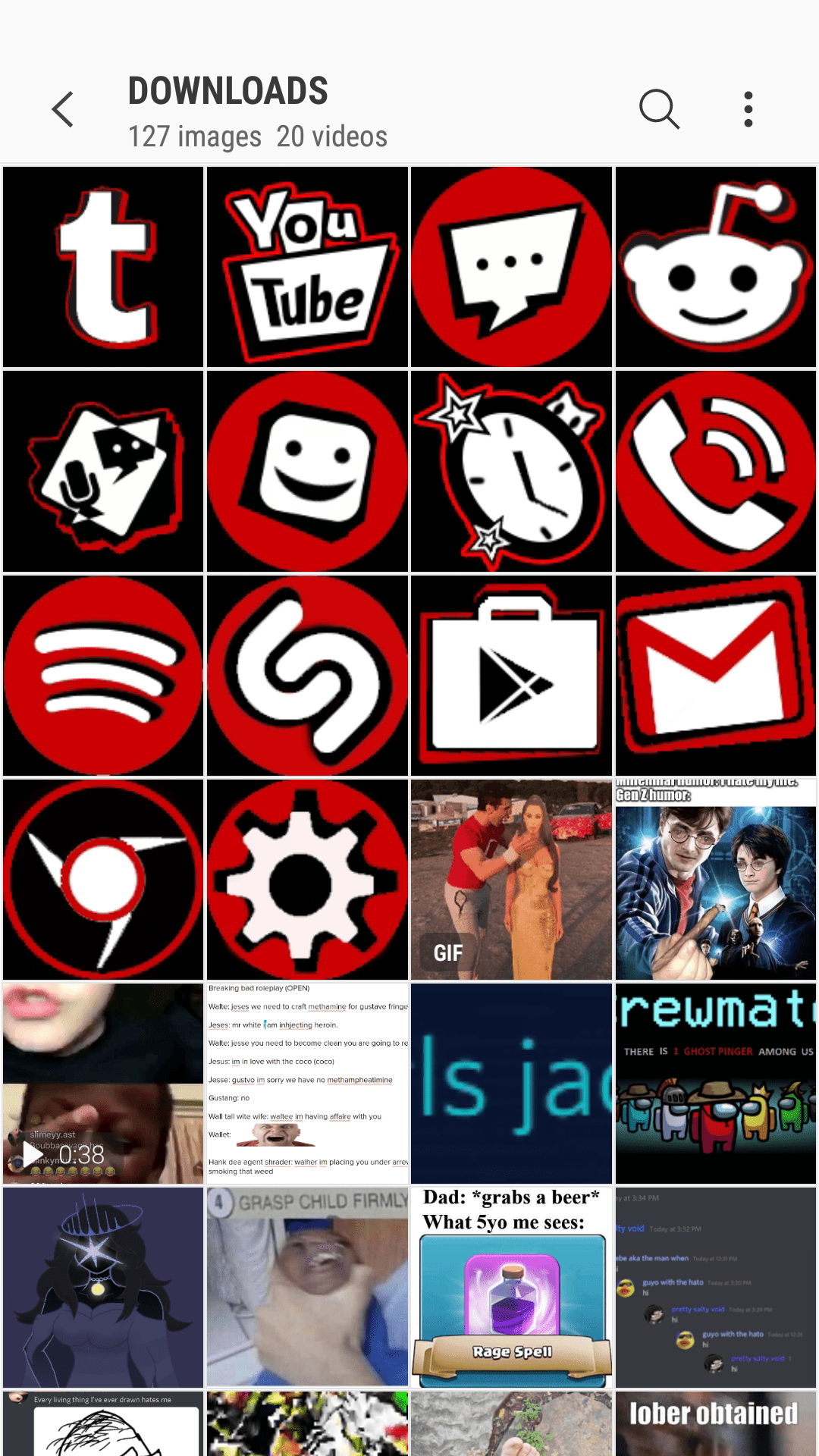Open the GIF of man and woman
This screenshot has width=819, height=1456.
[511, 880]
